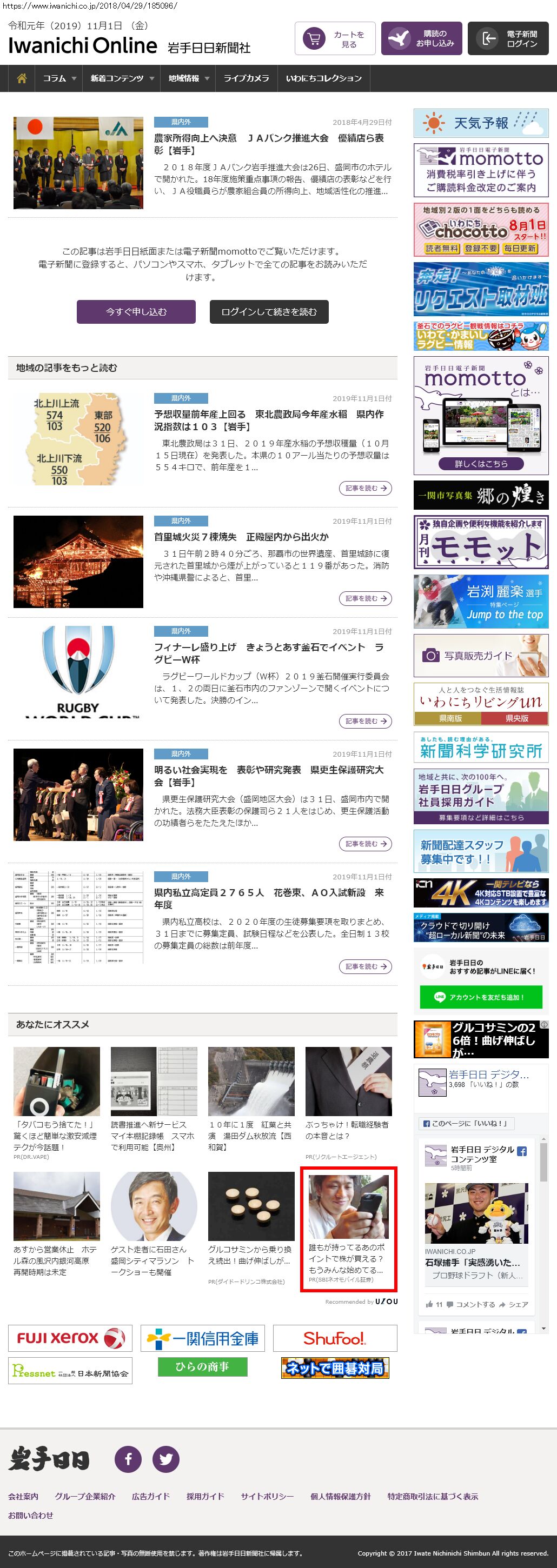Visit the Facebook page icon in the footer

coord(128,1459)
